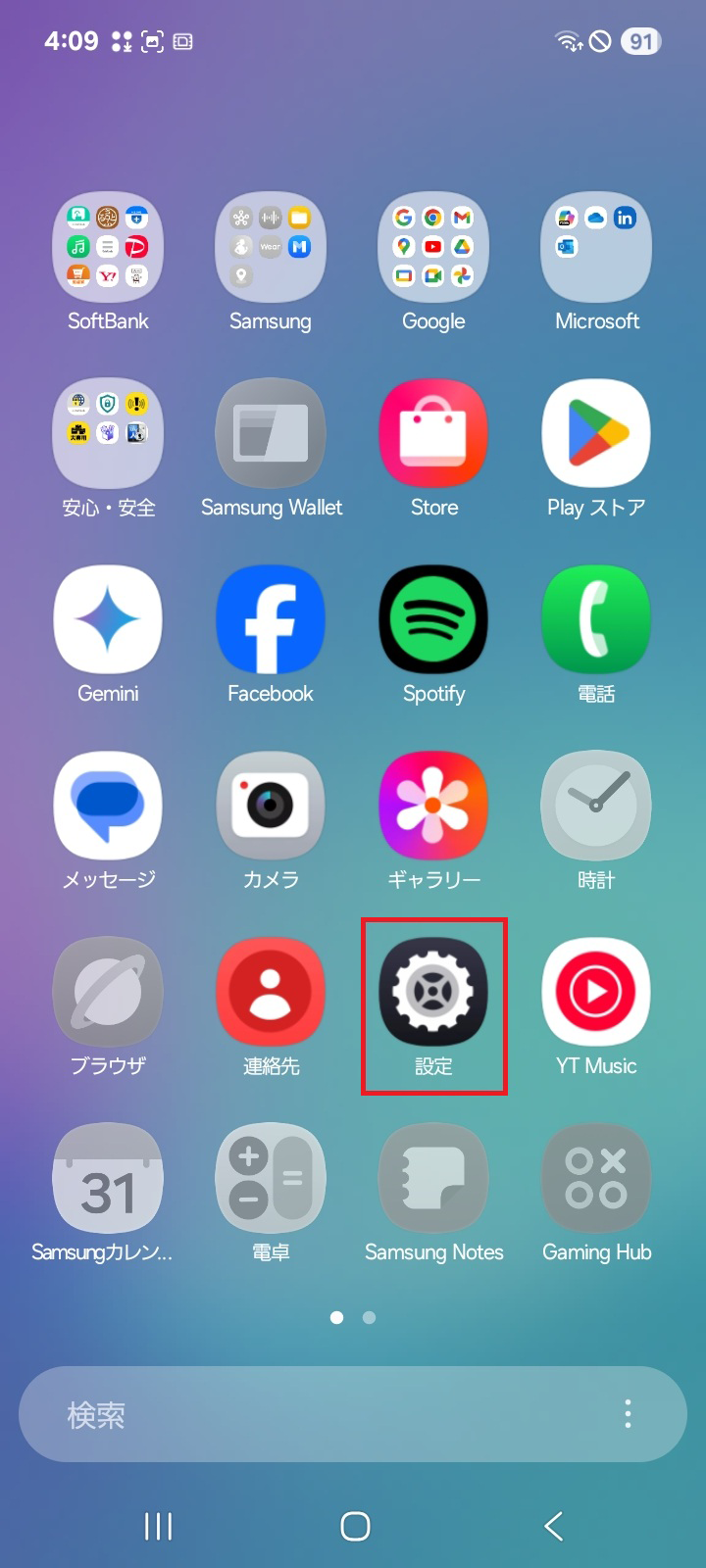Open the Facebook app

point(271,619)
